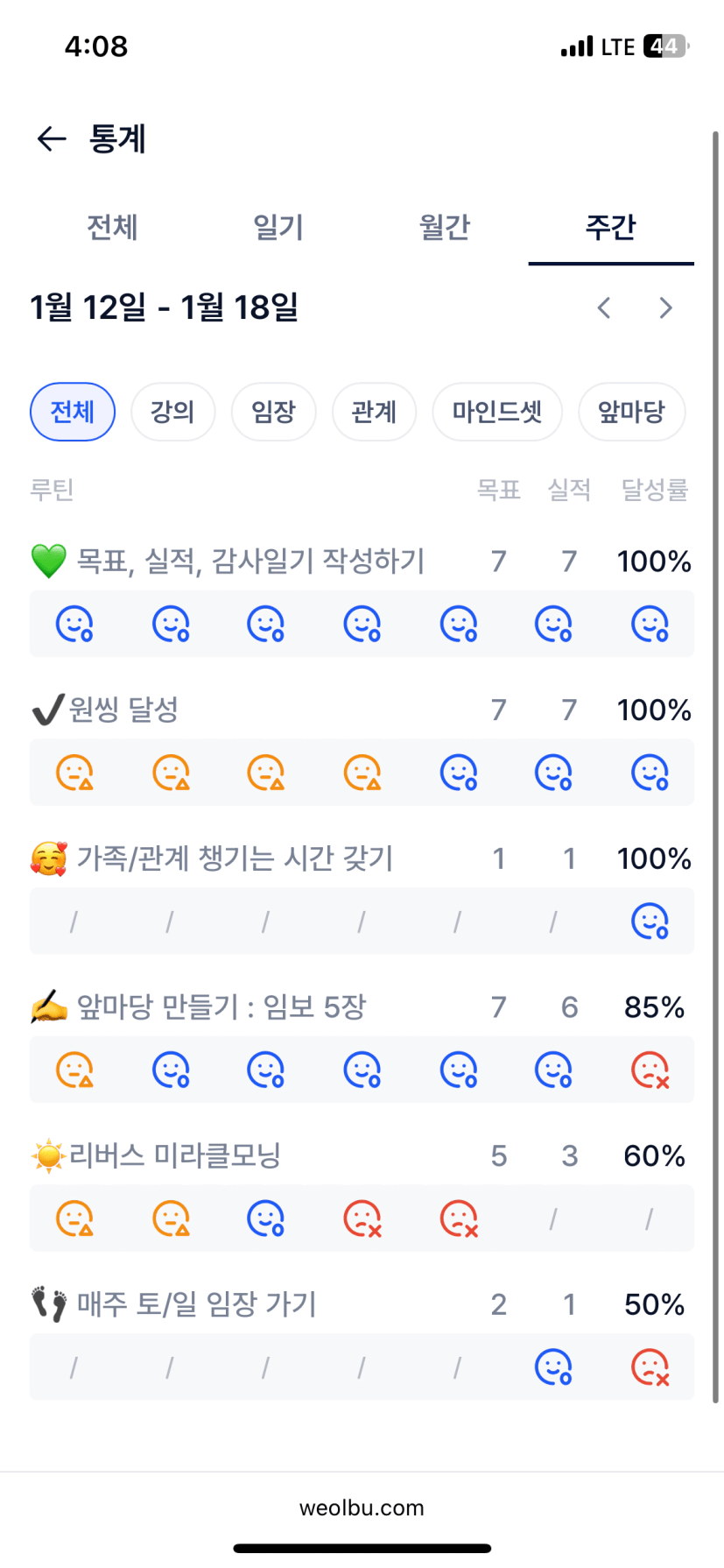Show only 마인드셋 routines
Image resolution: width=724 pixels, height=1568 pixels.
coord(497,412)
